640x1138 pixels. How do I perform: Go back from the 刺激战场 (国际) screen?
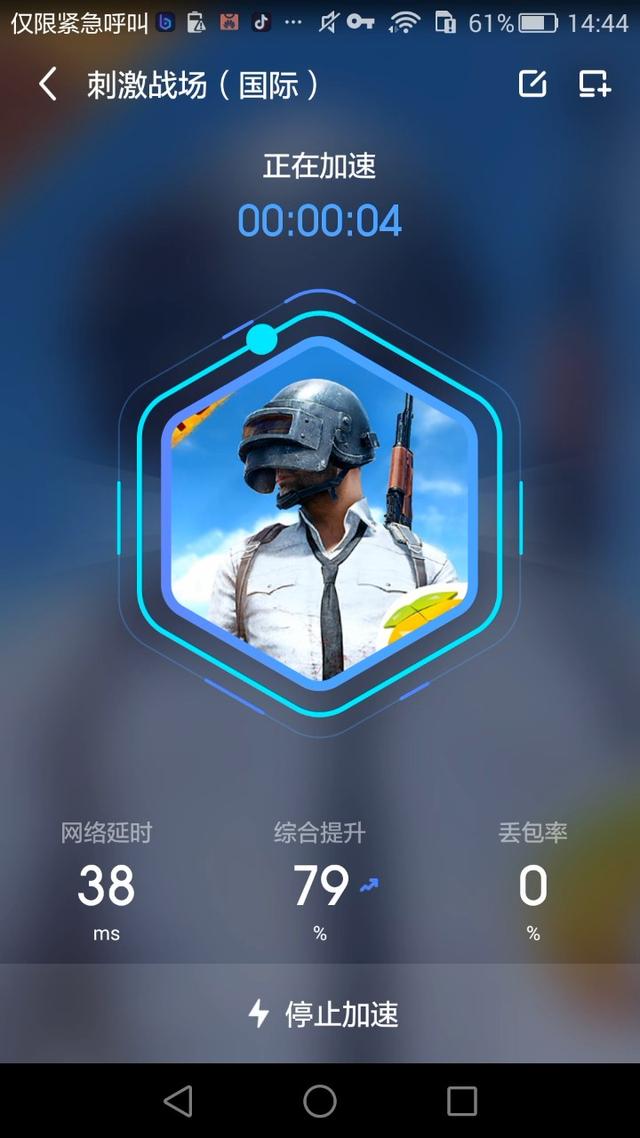click(x=47, y=85)
